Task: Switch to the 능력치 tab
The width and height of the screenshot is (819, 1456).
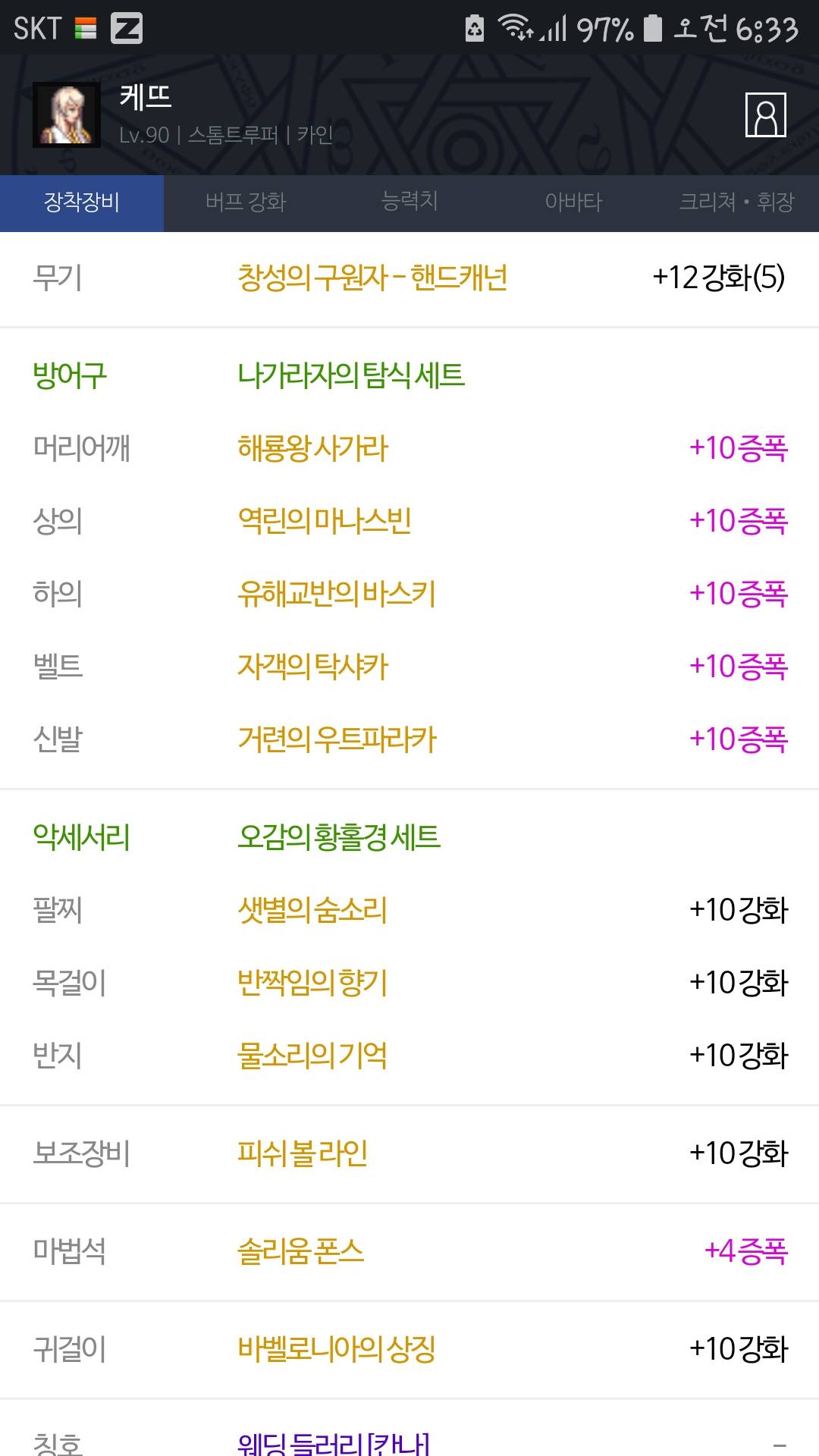Action: [409, 202]
